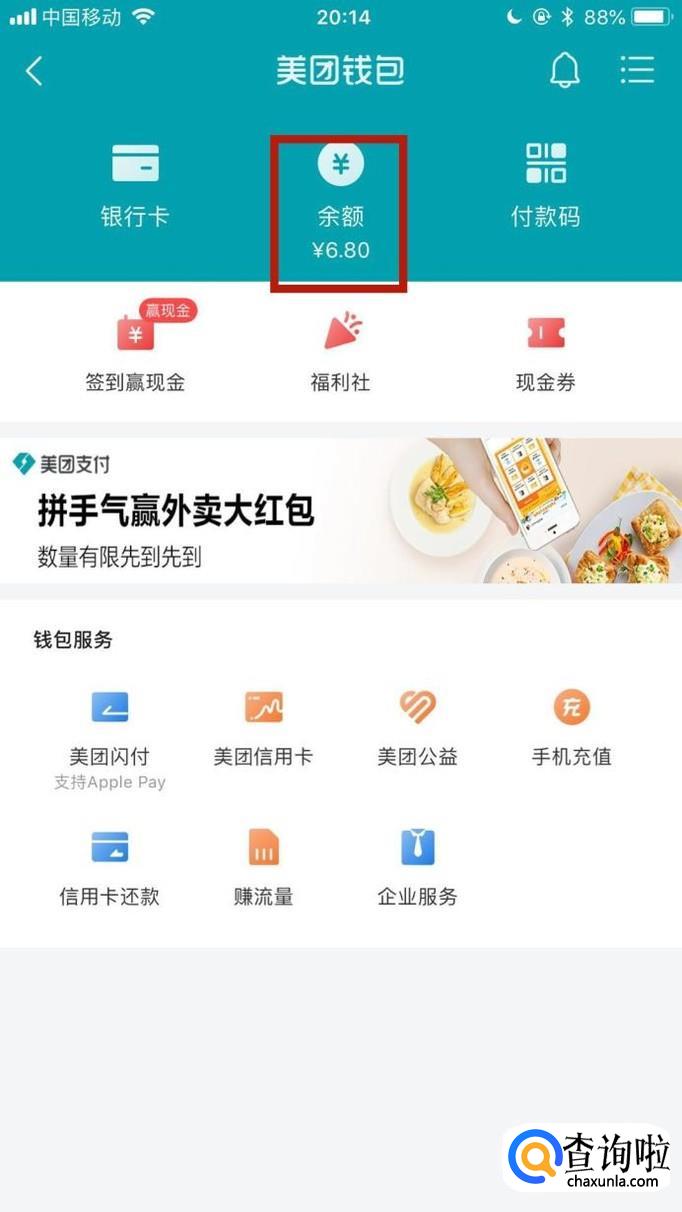View 余额 balance details
The width and height of the screenshot is (682, 1212).
[340, 205]
